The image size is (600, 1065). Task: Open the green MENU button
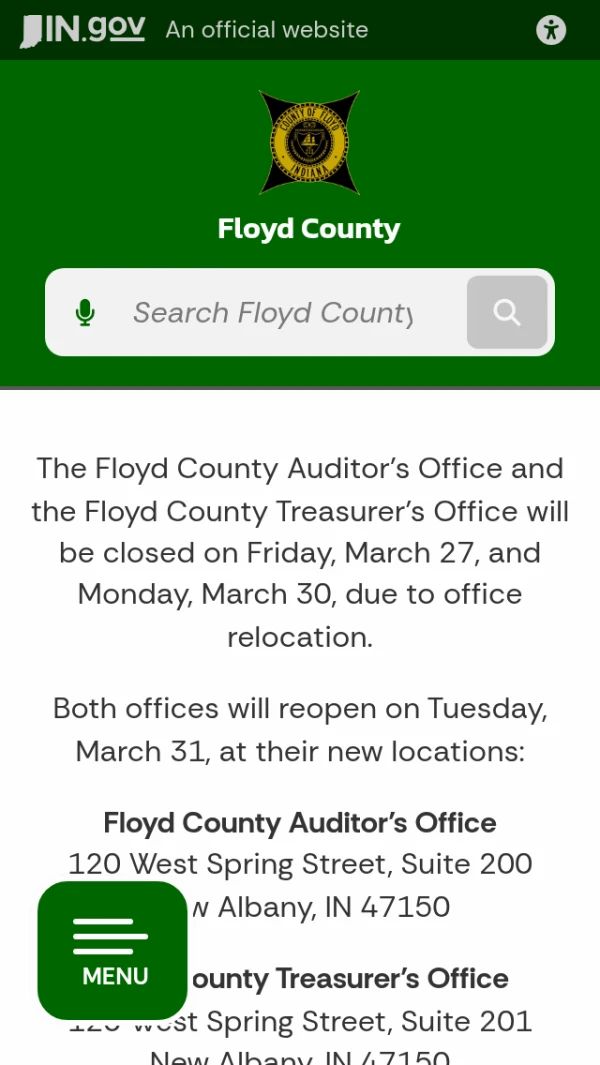112,950
